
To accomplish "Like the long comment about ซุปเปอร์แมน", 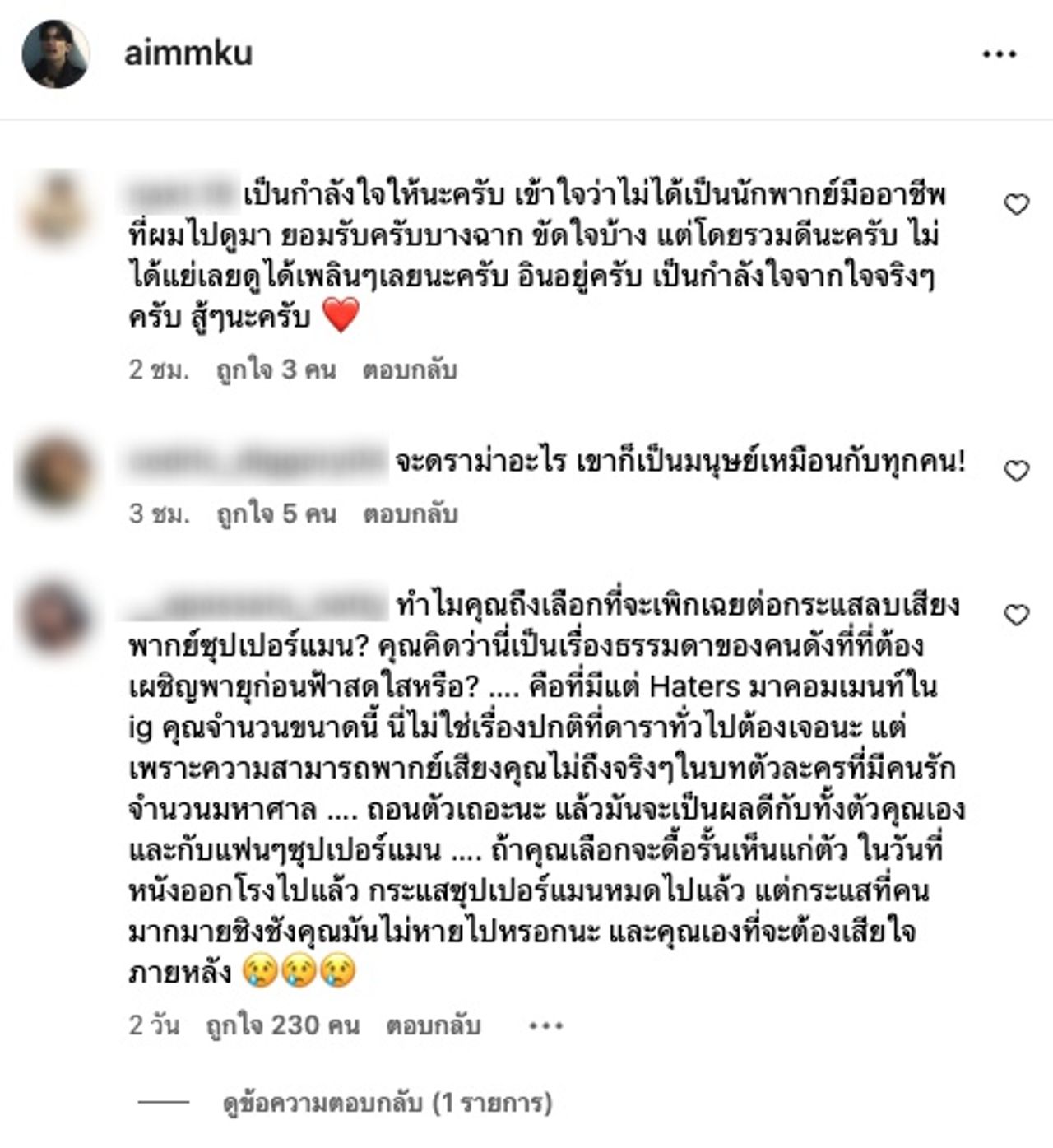I will pyautogui.click(x=1018, y=615).
